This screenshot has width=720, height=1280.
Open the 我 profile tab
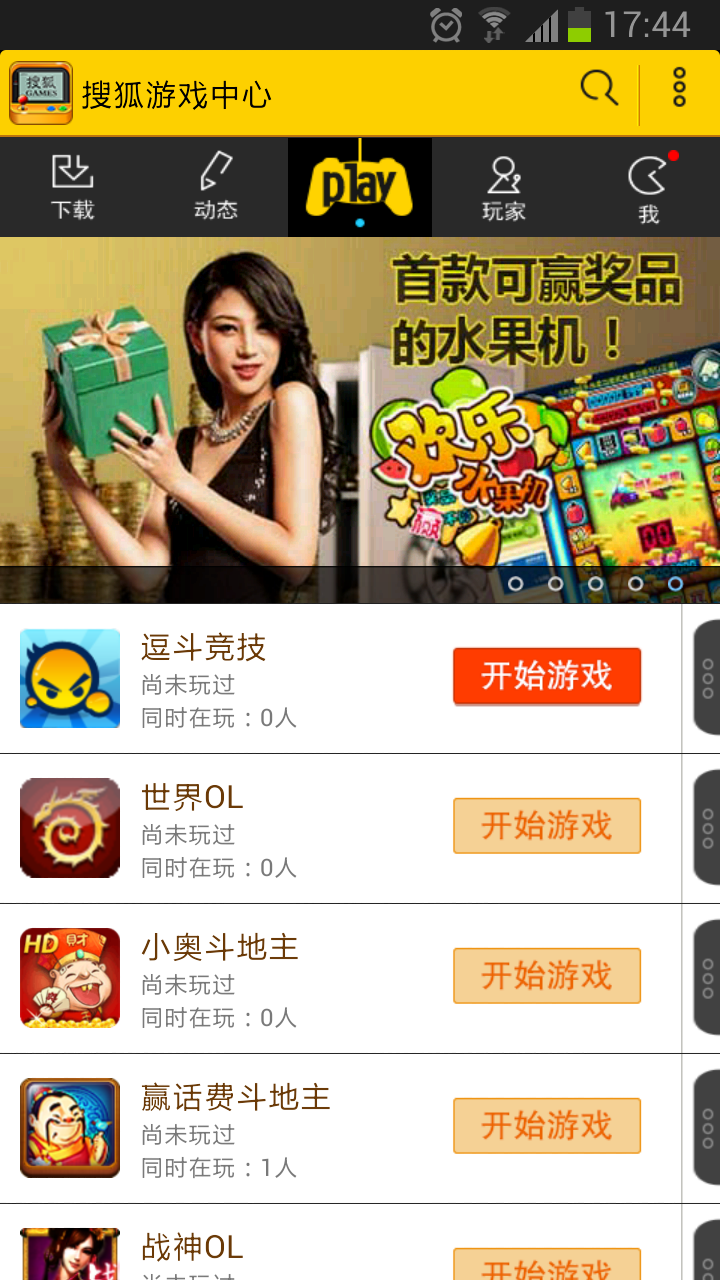648,187
